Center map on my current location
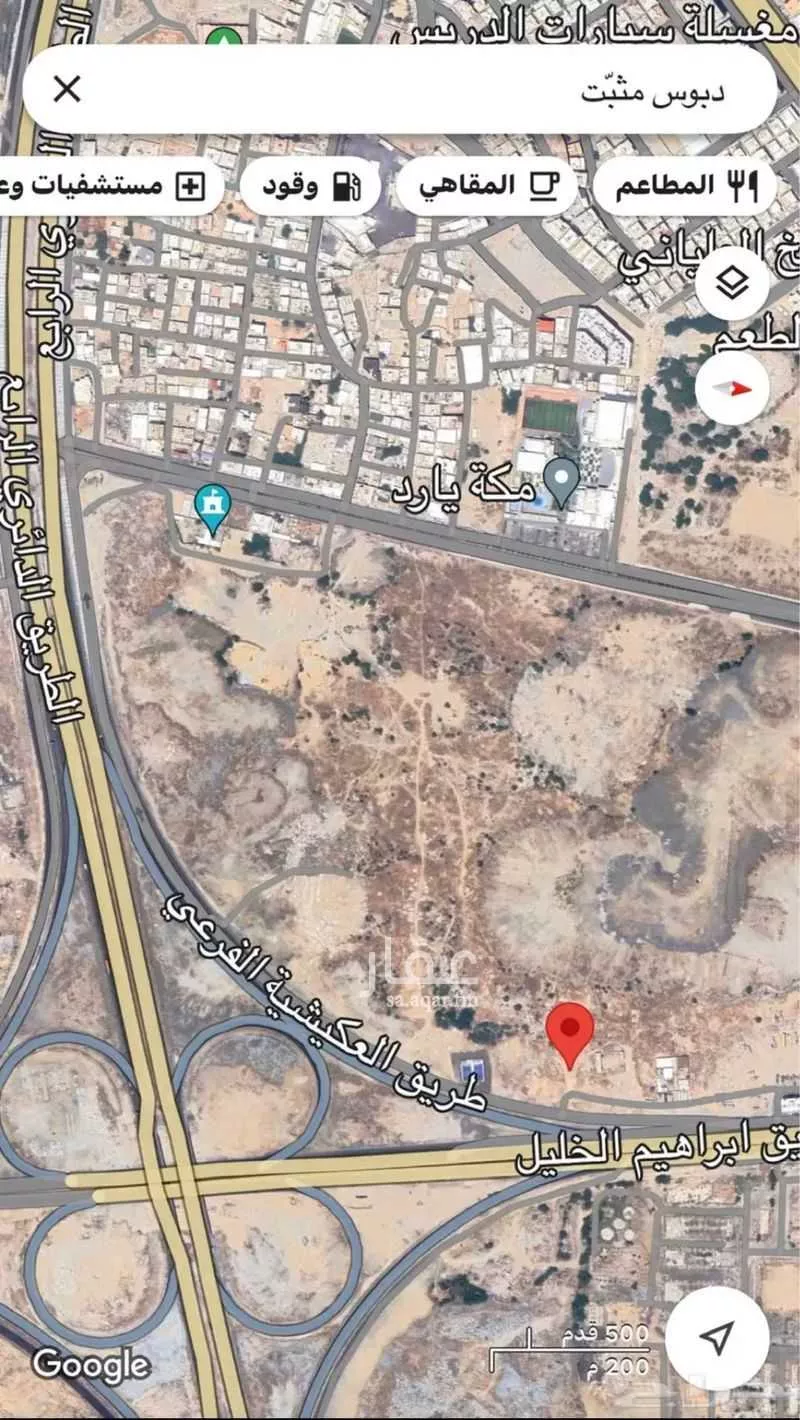 [x=717, y=1338]
